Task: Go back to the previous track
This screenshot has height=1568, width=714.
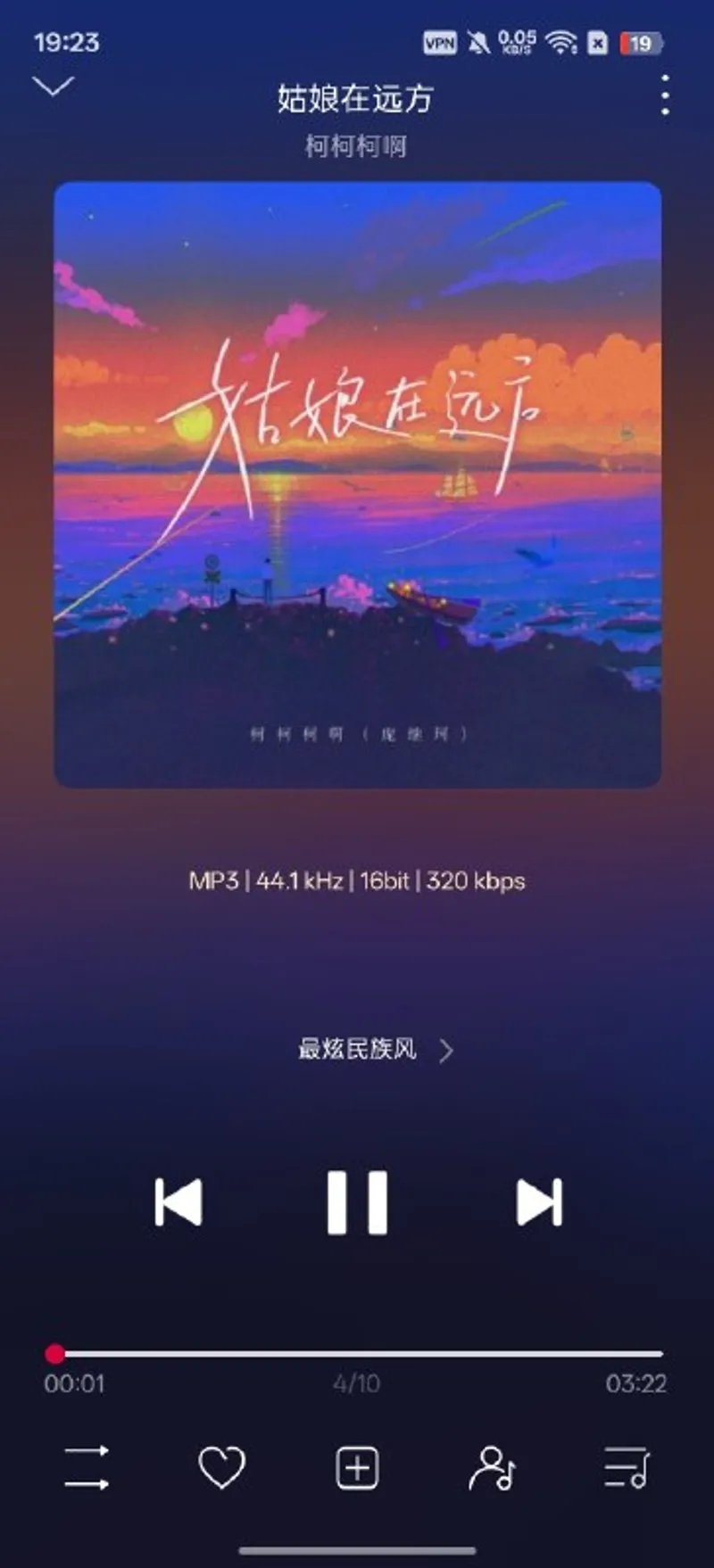Action: [x=178, y=1203]
